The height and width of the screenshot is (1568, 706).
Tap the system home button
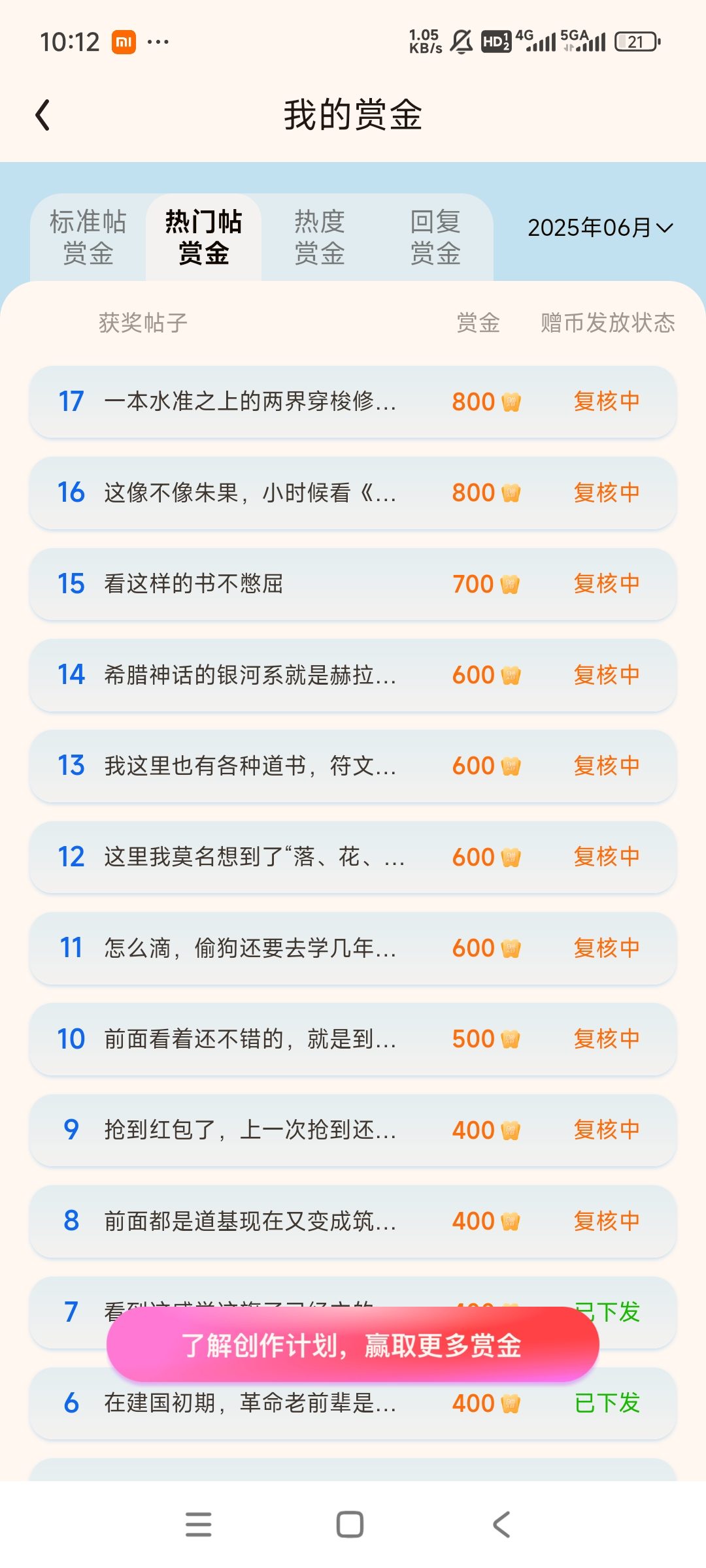coord(350,1525)
